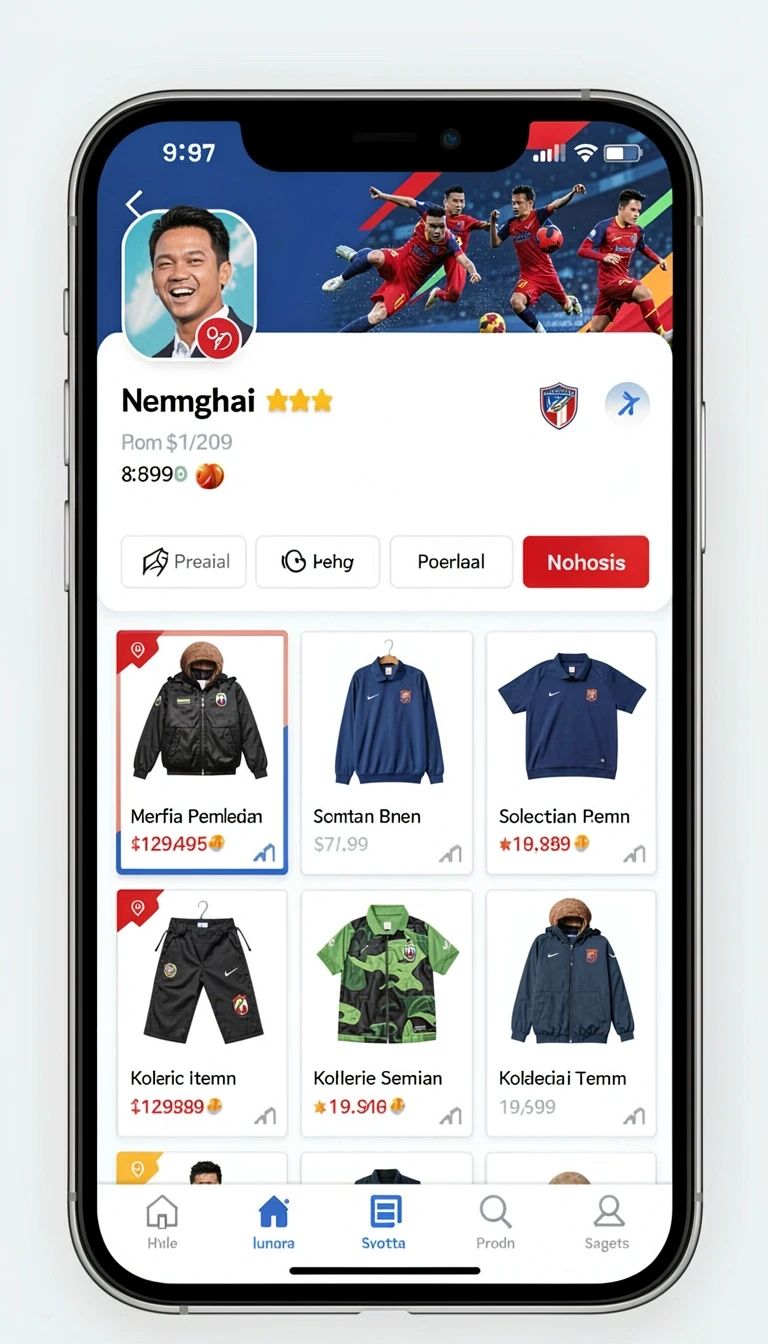This screenshot has width=768, height=1344.
Task: Go back using the top-left arrow
Action: [x=134, y=203]
